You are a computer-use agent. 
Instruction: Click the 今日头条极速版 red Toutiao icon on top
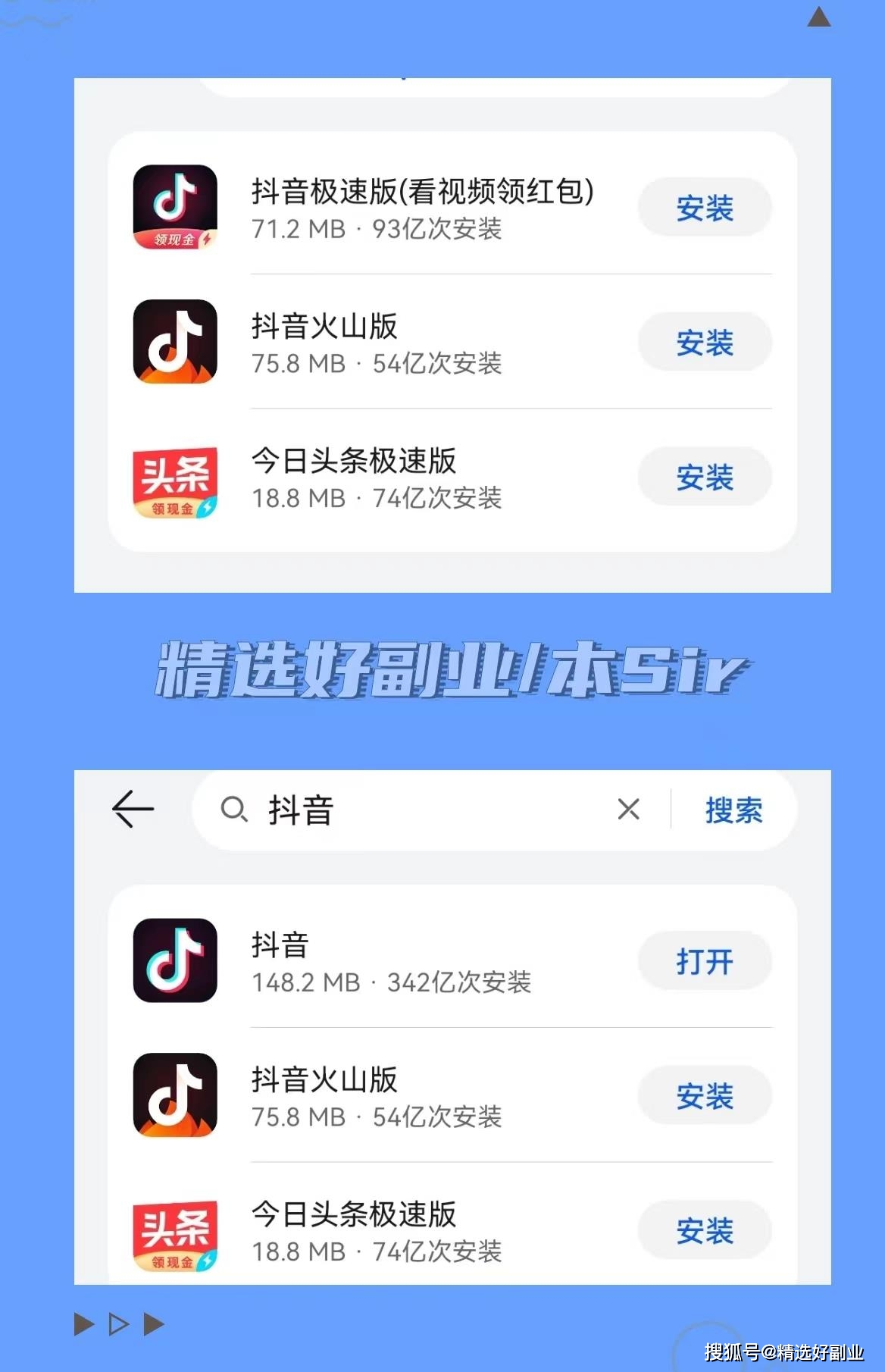[174, 479]
